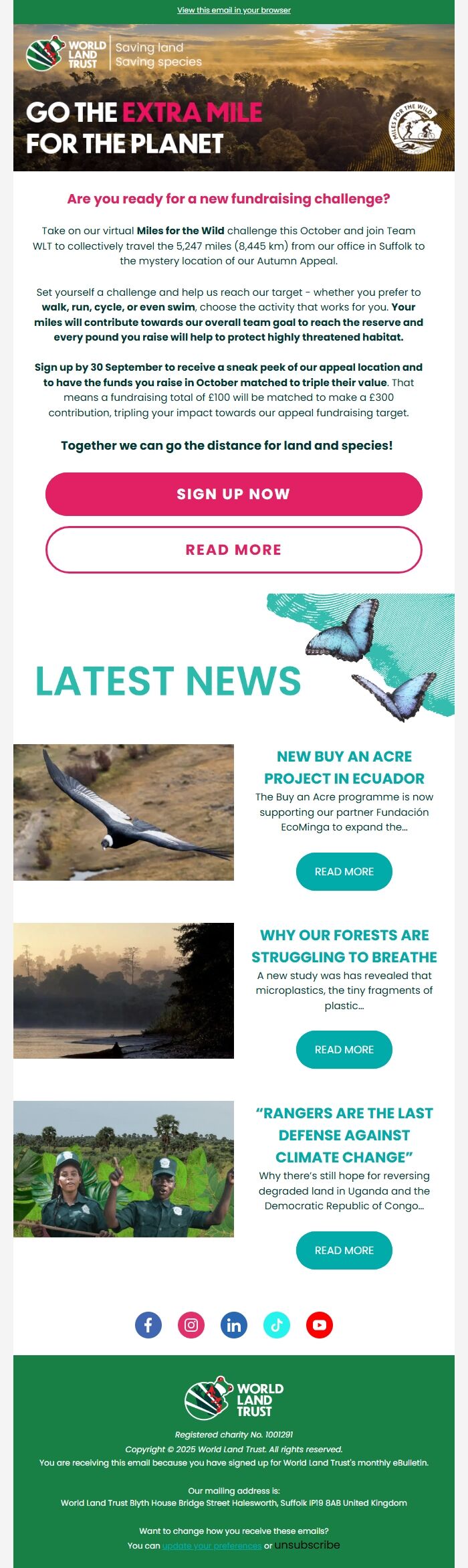The image size is (468, 1568).
Task: Open the misty forest article image
Action: coord(124,990)
